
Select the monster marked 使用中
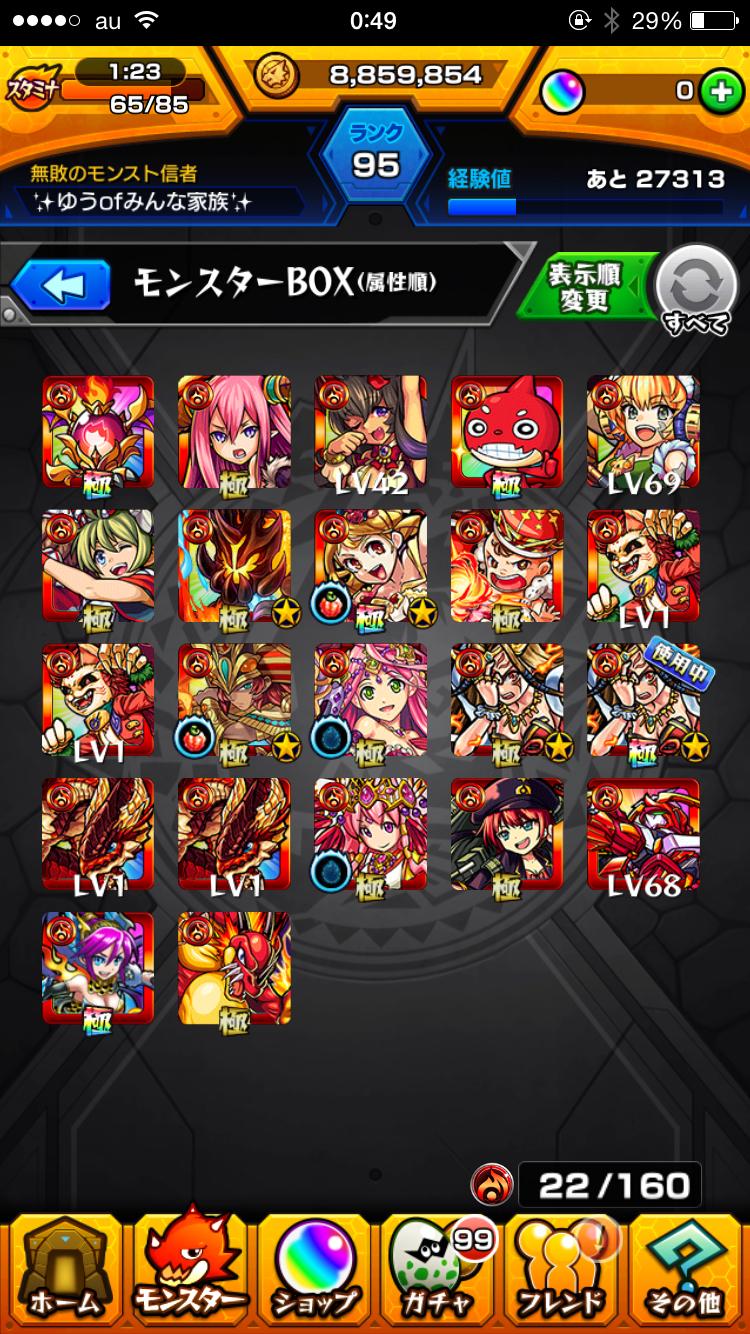(x=643, y=699)
